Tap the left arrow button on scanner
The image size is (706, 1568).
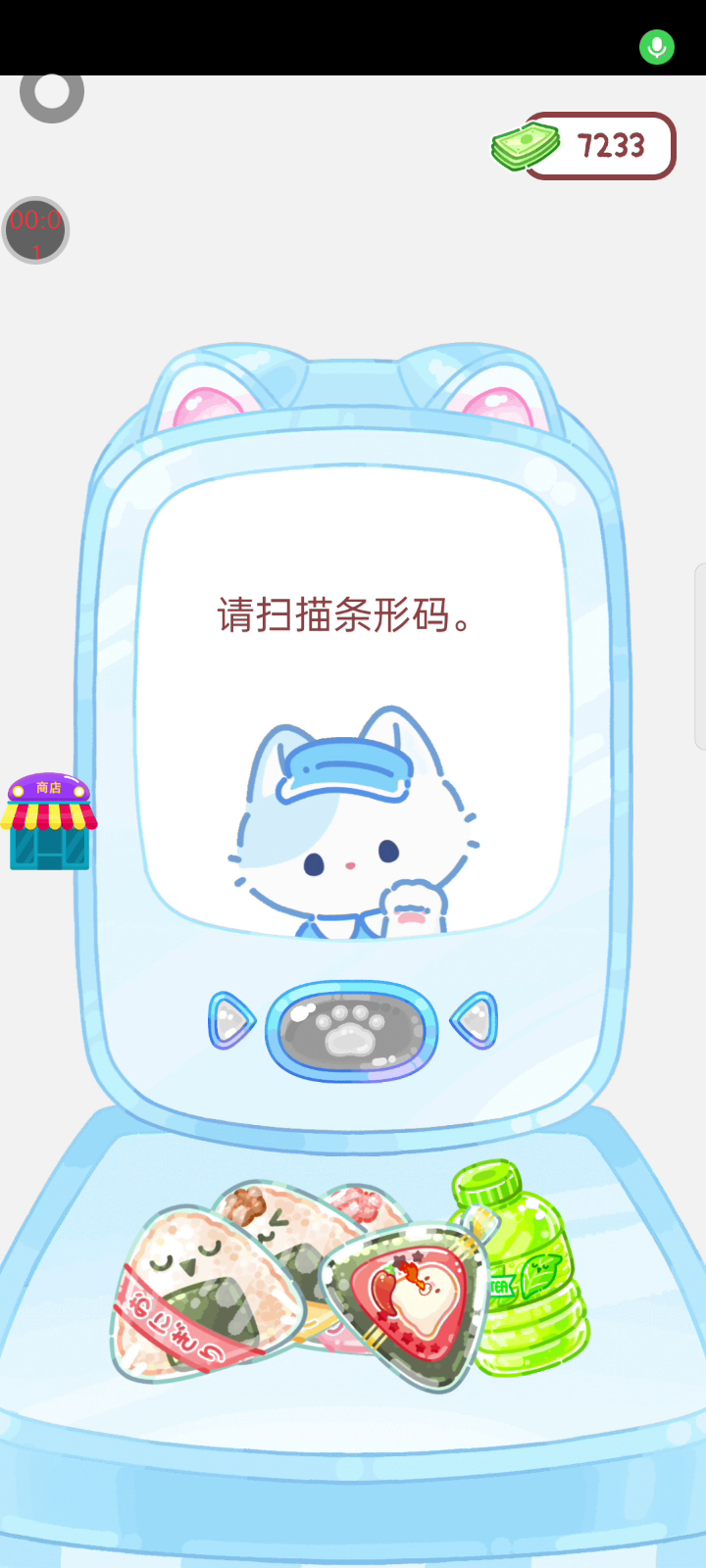[x=231, y=1020]
